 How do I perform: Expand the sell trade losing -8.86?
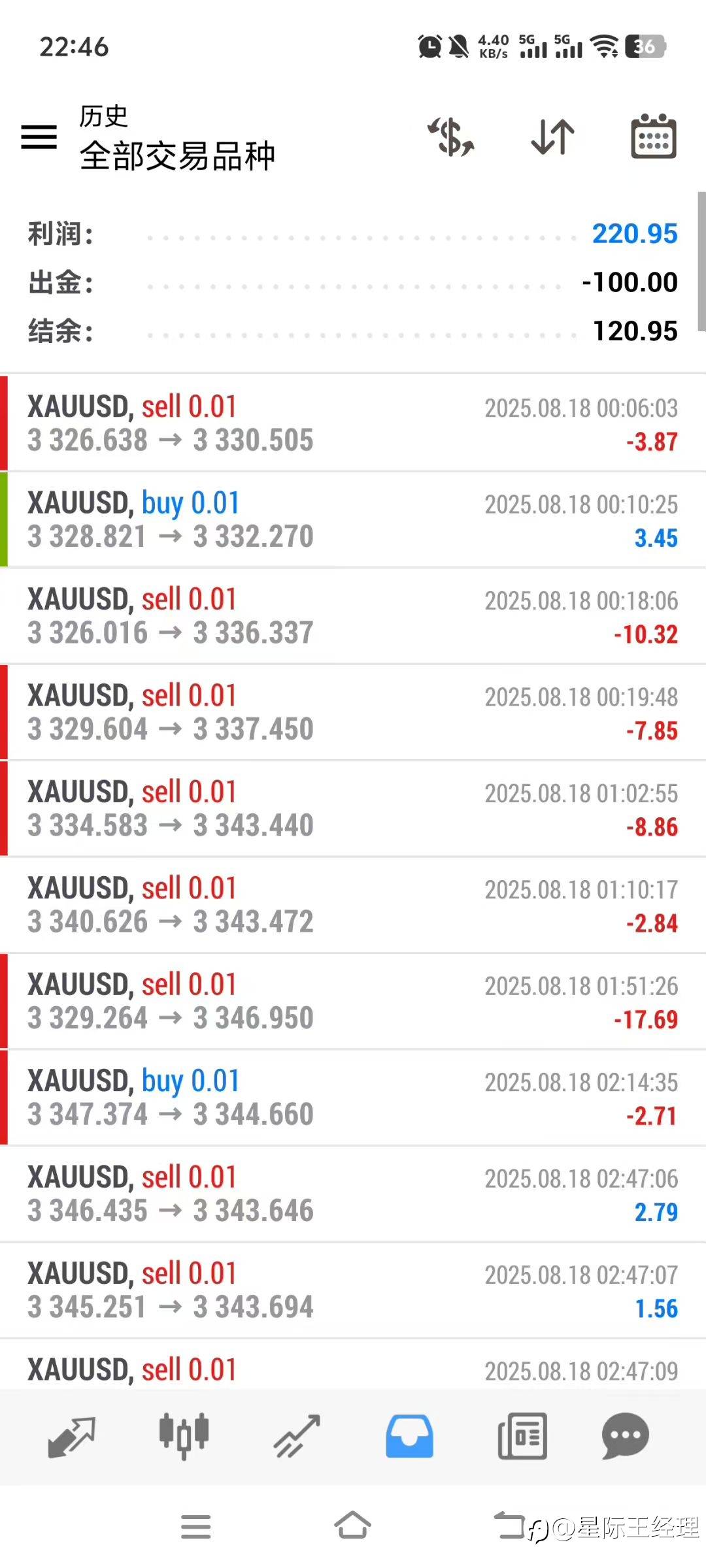point(353,809)
